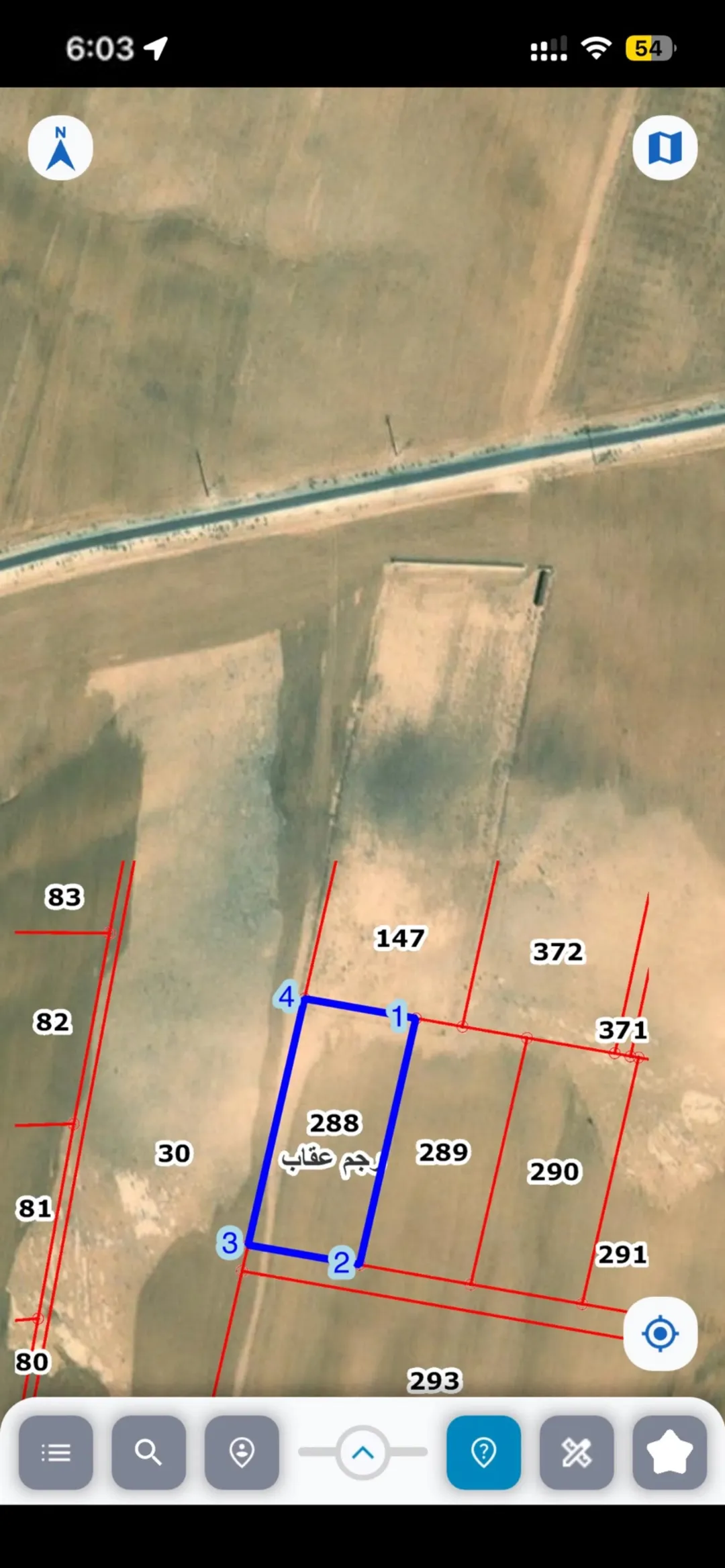
Task: Select parcel 289 on the map
Action: pos(443,1152)
